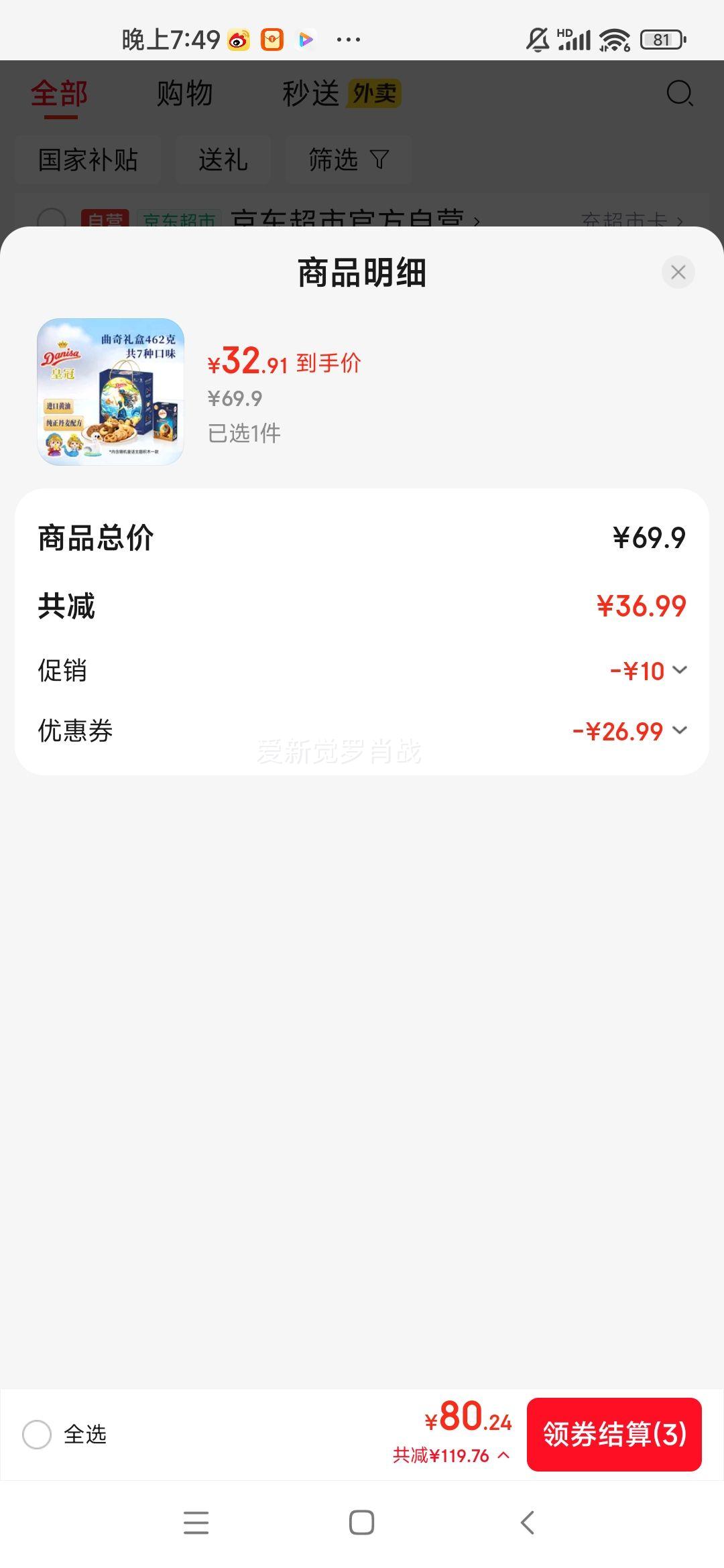Open the 国家补贴 subsidy filter
The height and width of the screenshot is (1568, 724).
coord(88,159)
